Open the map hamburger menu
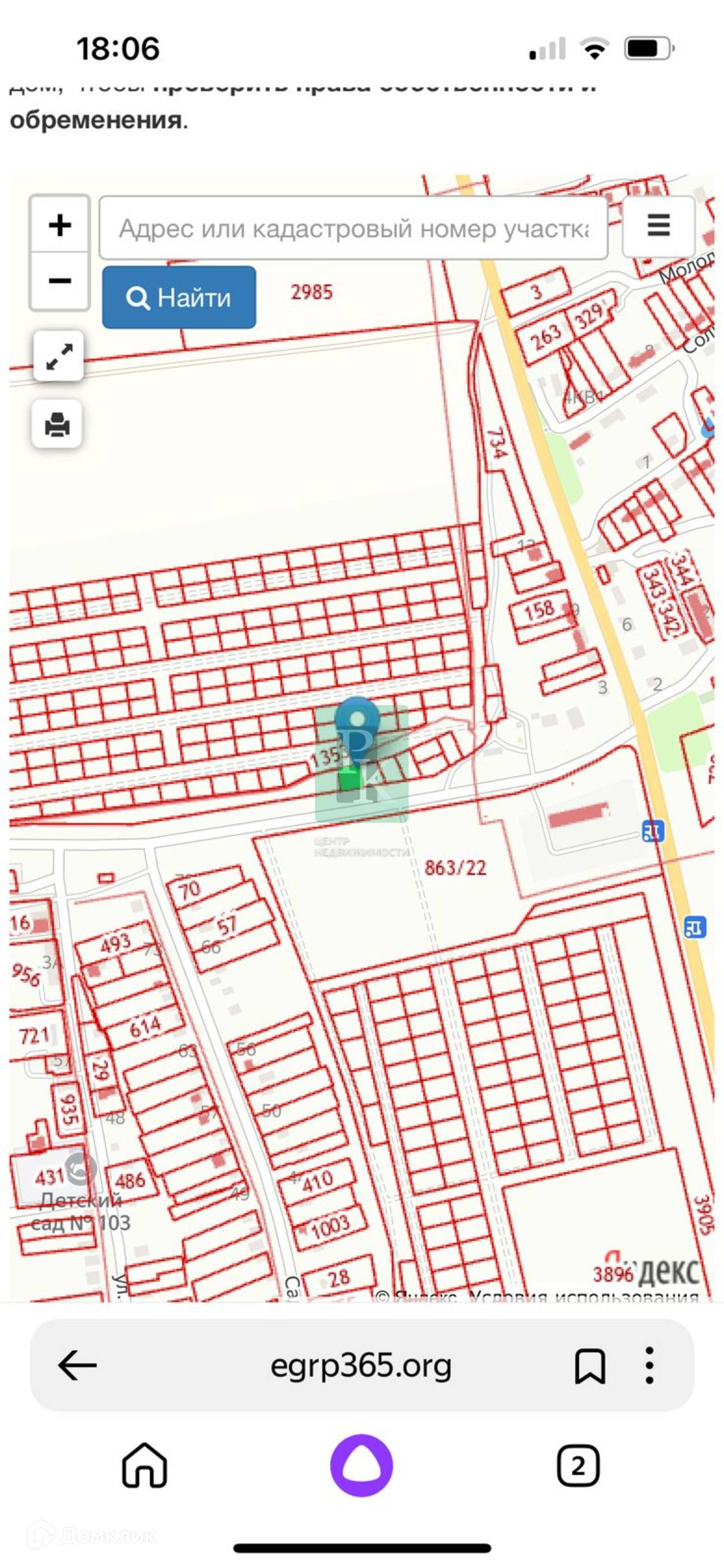 point(658,226)
